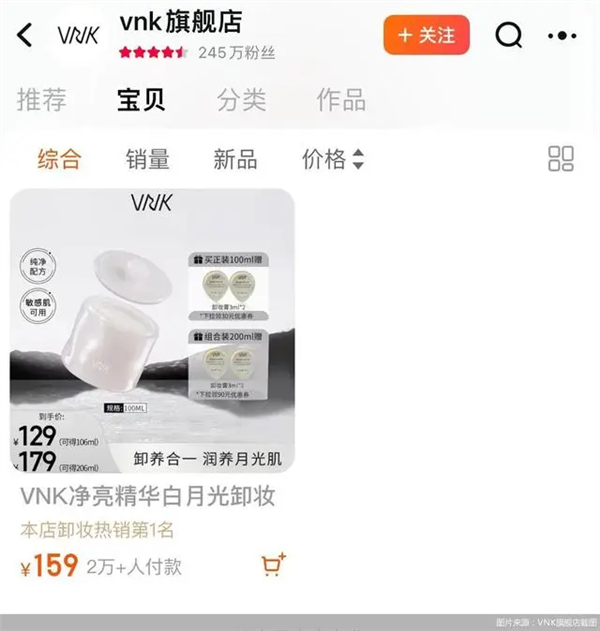Show 新品 products
The width and height of the screenshot is (600, 631).
pyautogui.click(x=235, y=158)
